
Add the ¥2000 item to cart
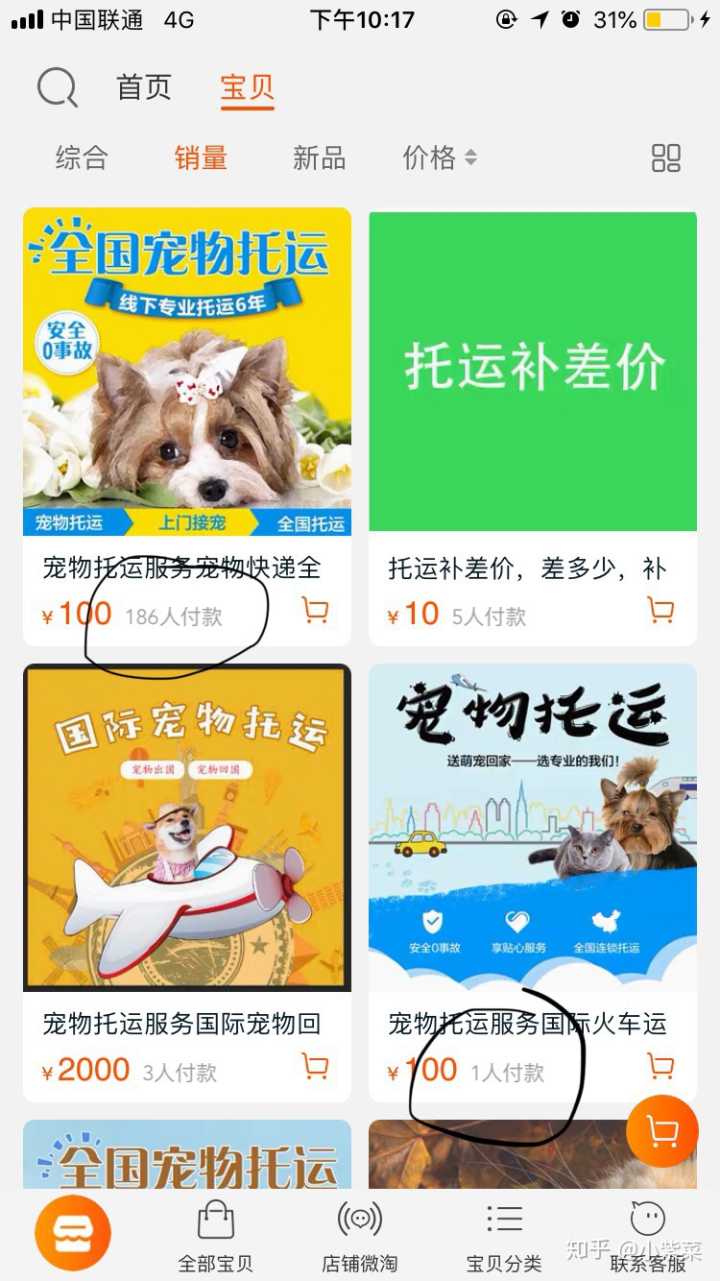point(316,1067)
